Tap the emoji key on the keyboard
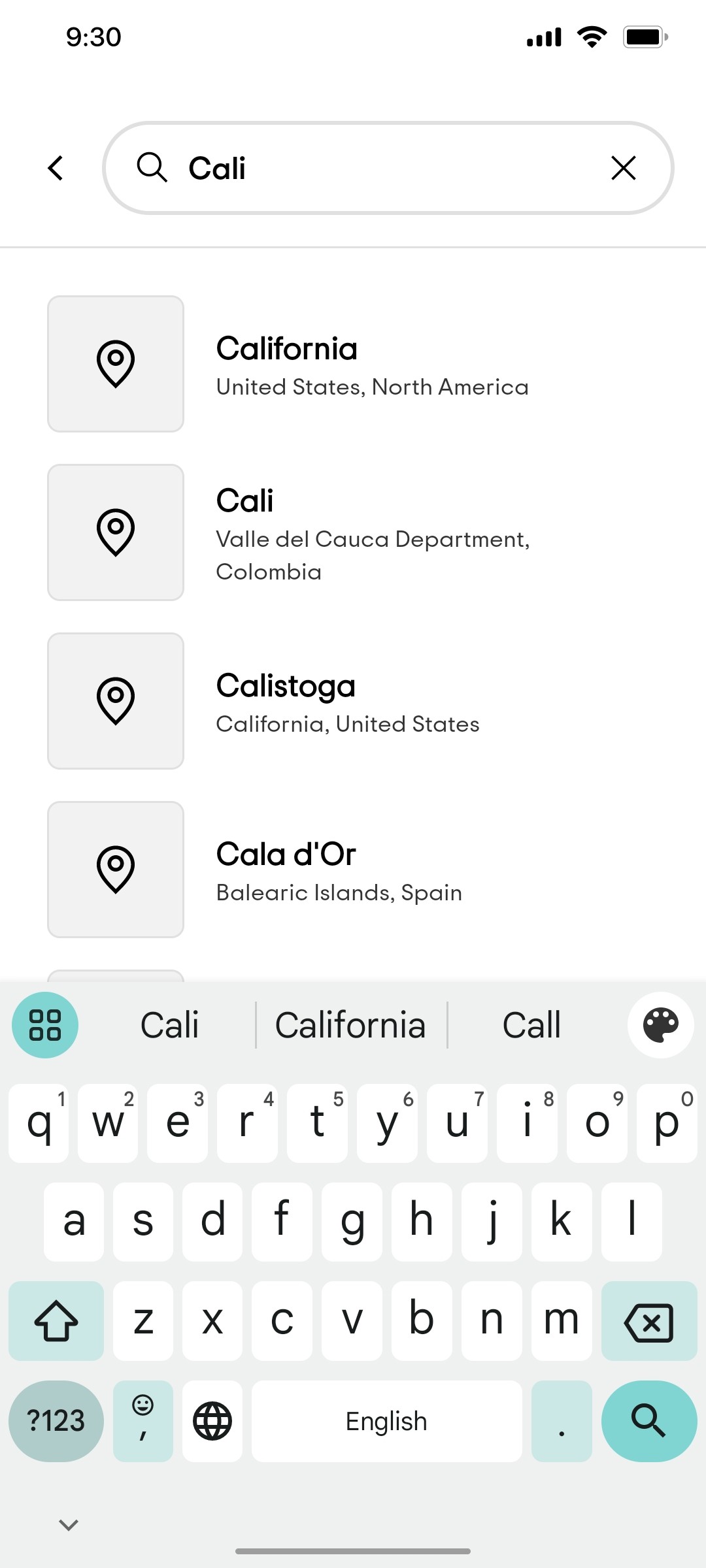Image resolution: width=706 pixels, height=1568 pixels. (x=143, y=1421)
